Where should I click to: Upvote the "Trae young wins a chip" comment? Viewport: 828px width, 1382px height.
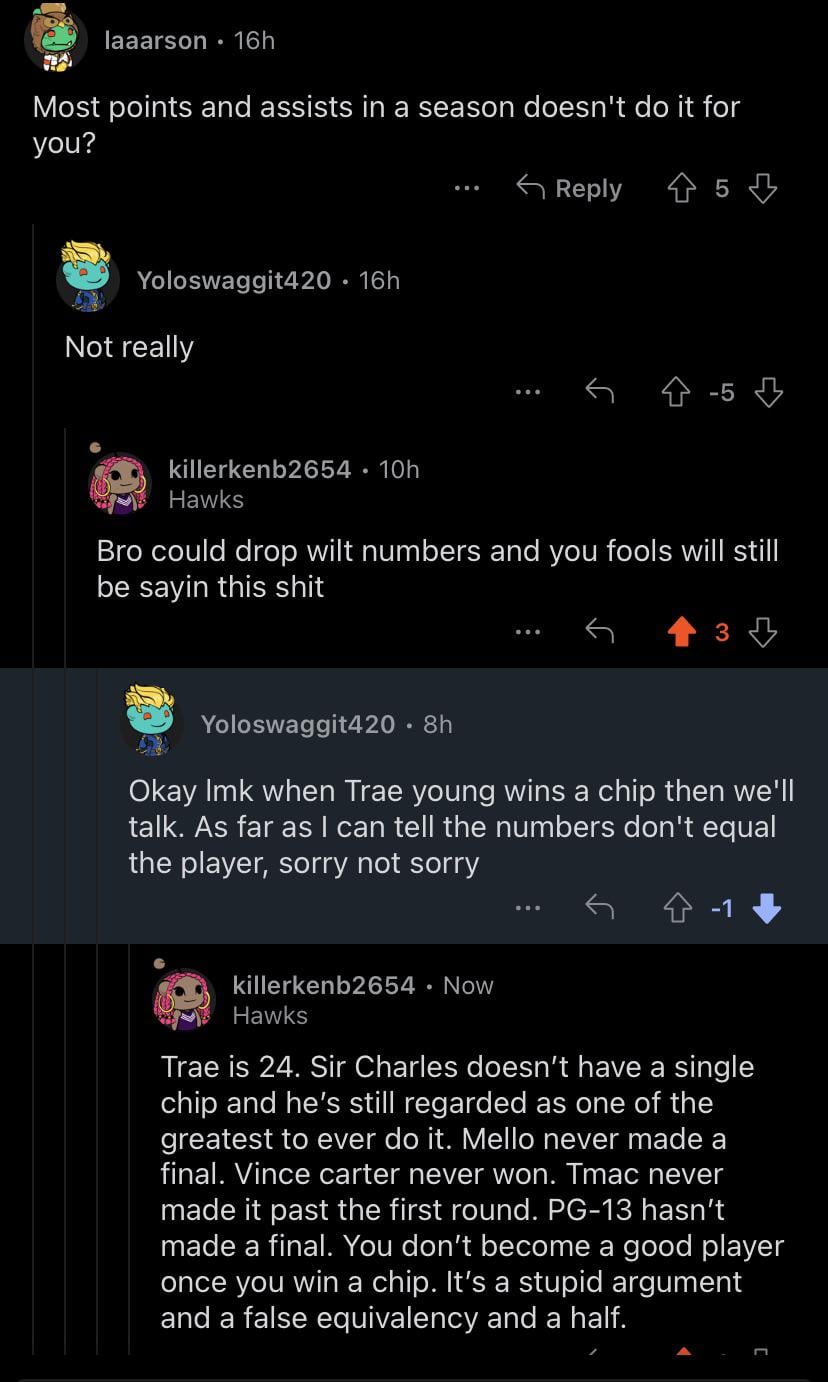[675, 907]
